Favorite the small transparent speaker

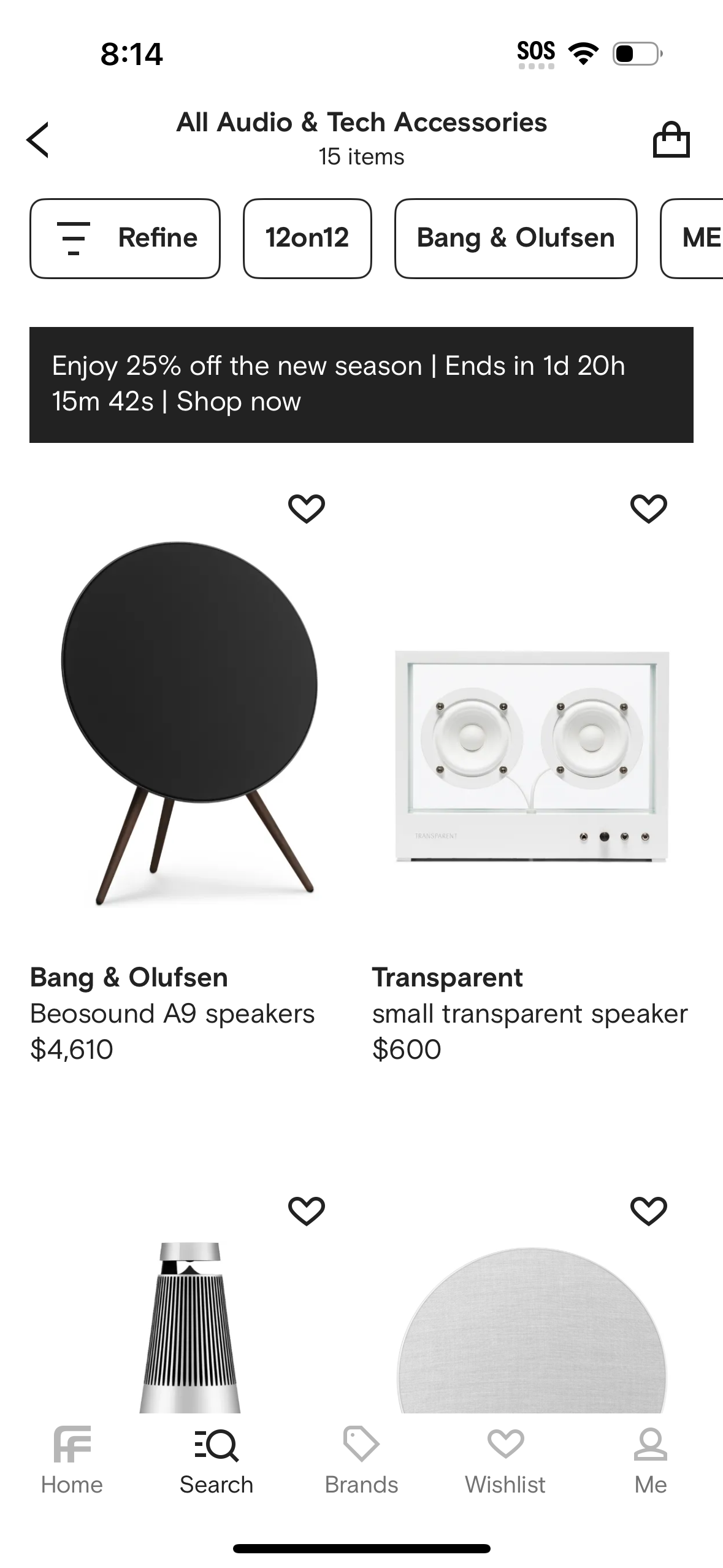pyautogui.click(x=648, y=507)
